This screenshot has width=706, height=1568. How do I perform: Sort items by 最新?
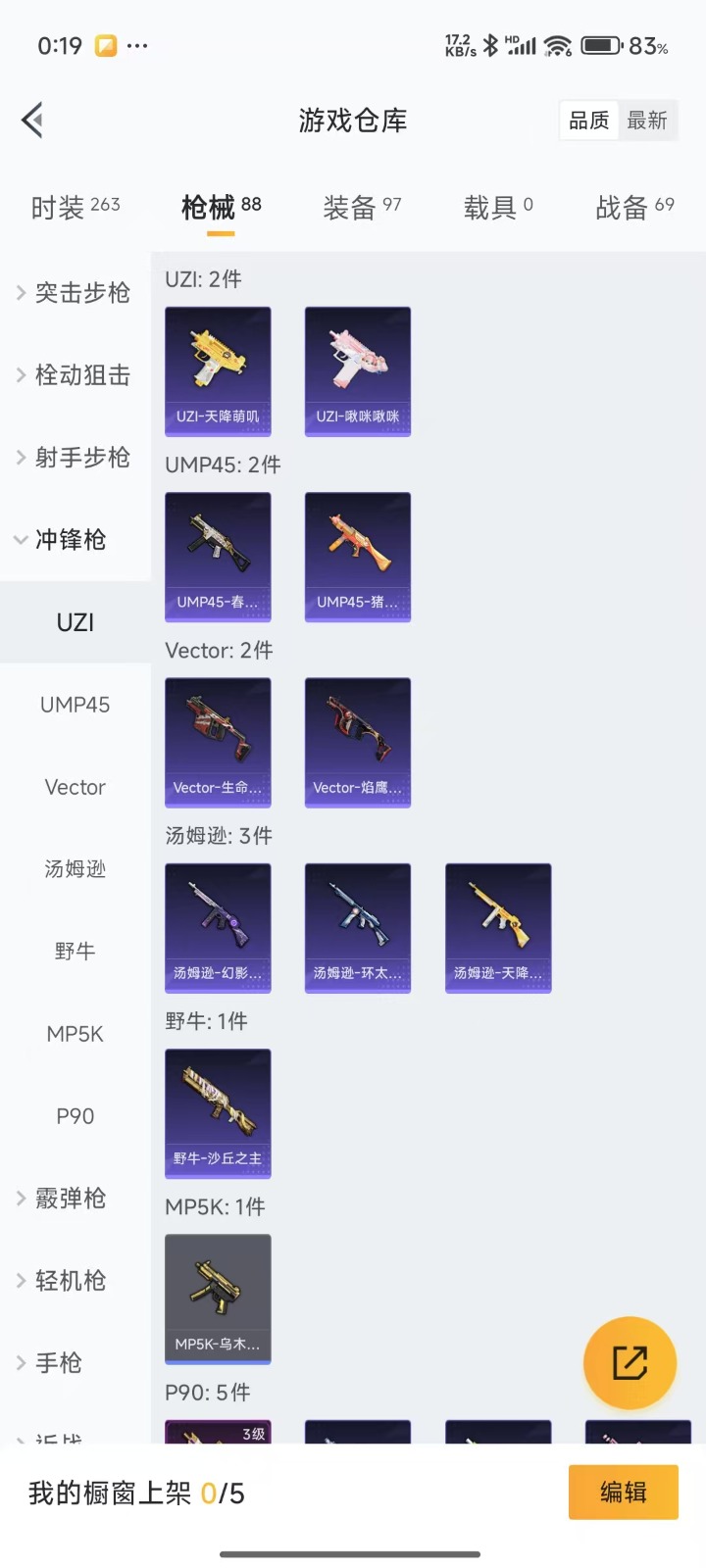647,121
